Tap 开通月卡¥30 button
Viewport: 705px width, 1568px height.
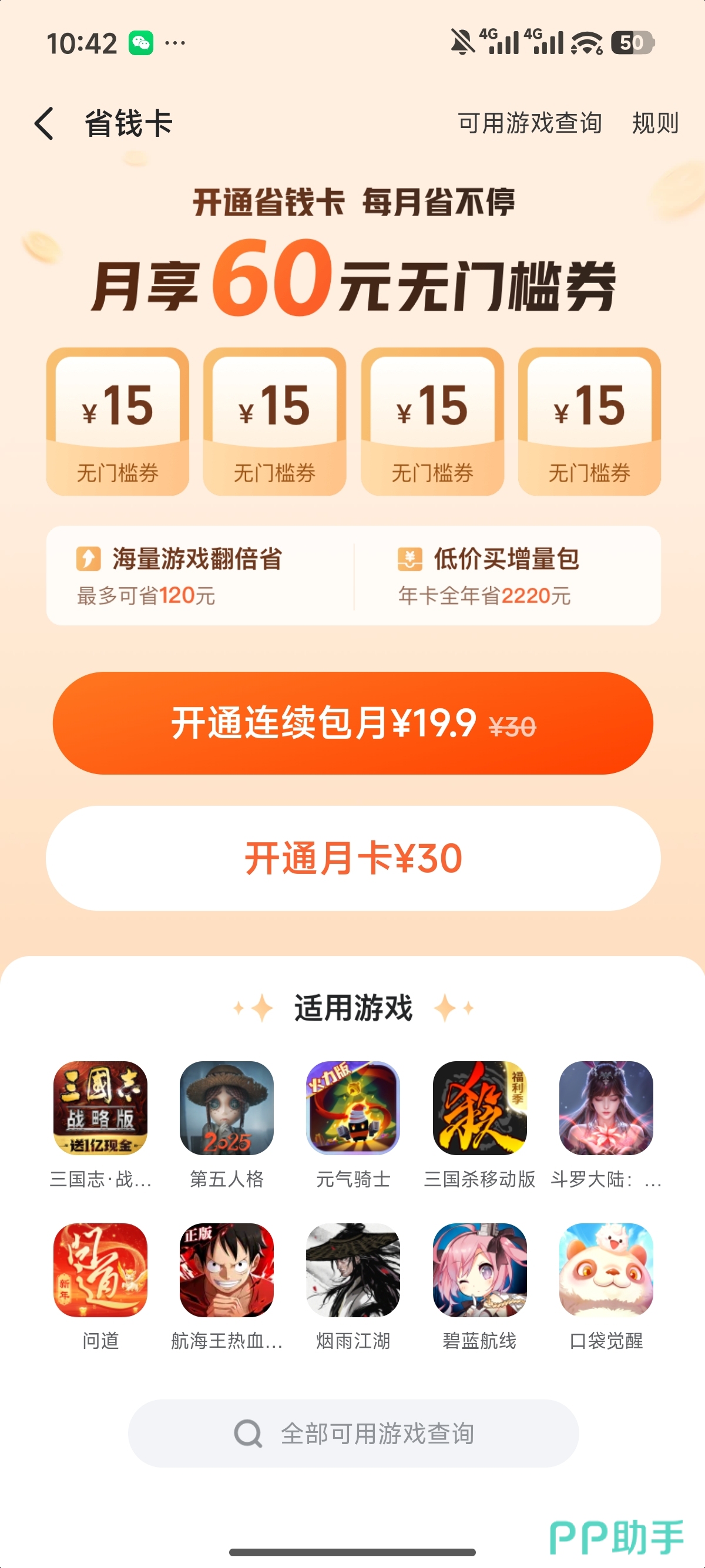point(352,858)
